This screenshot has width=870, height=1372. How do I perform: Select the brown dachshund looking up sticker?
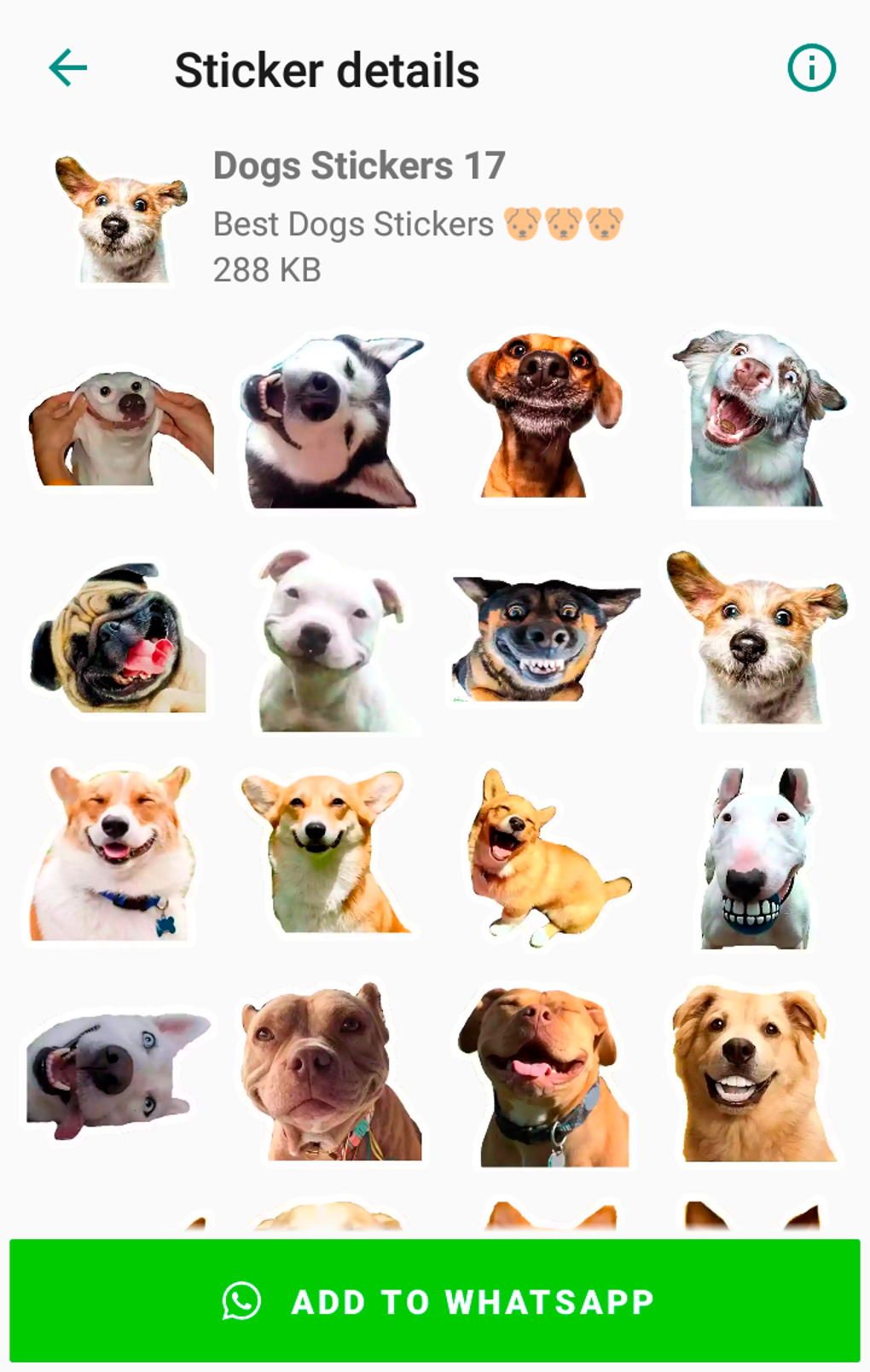click(544, 416)
